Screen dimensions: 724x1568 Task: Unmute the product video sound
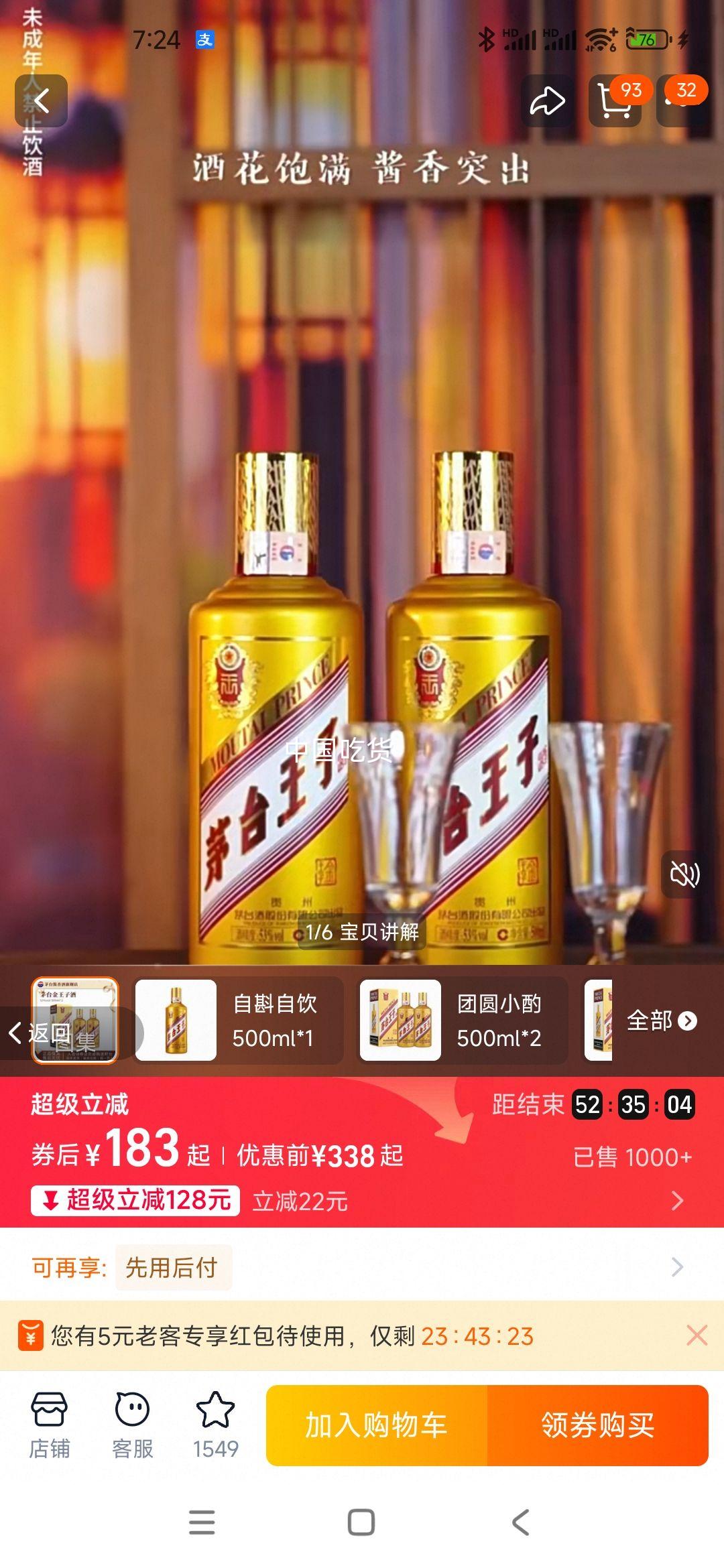pos(685,874)
